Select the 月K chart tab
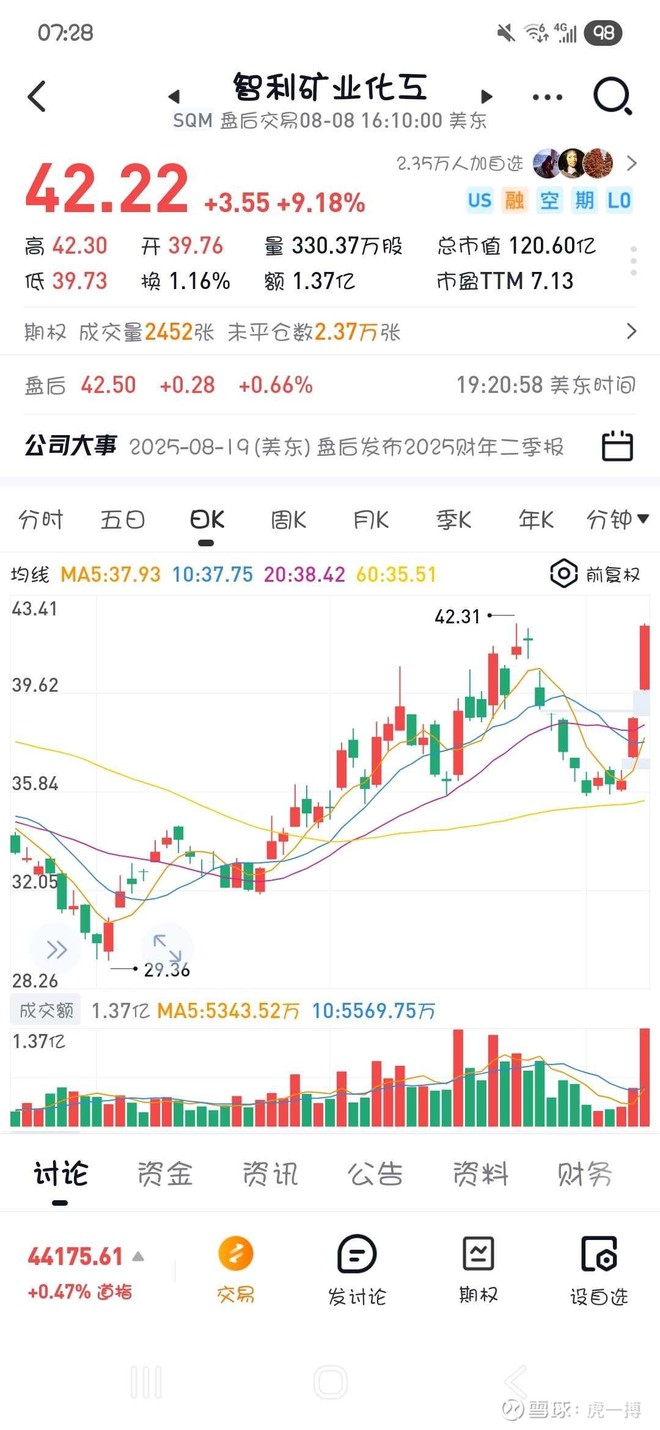 pyautogui.click(x=371, y=520)
